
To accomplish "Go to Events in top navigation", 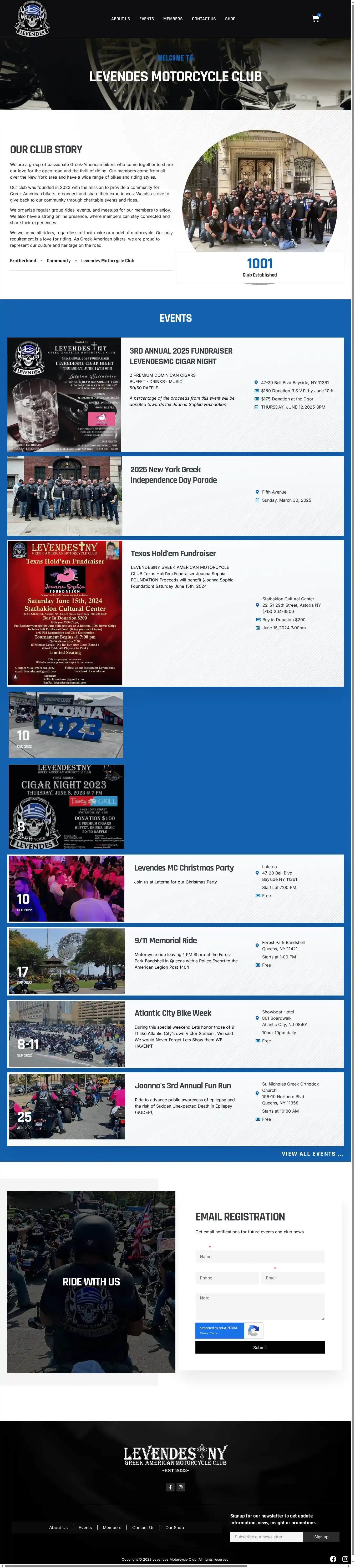I will 146,19.
